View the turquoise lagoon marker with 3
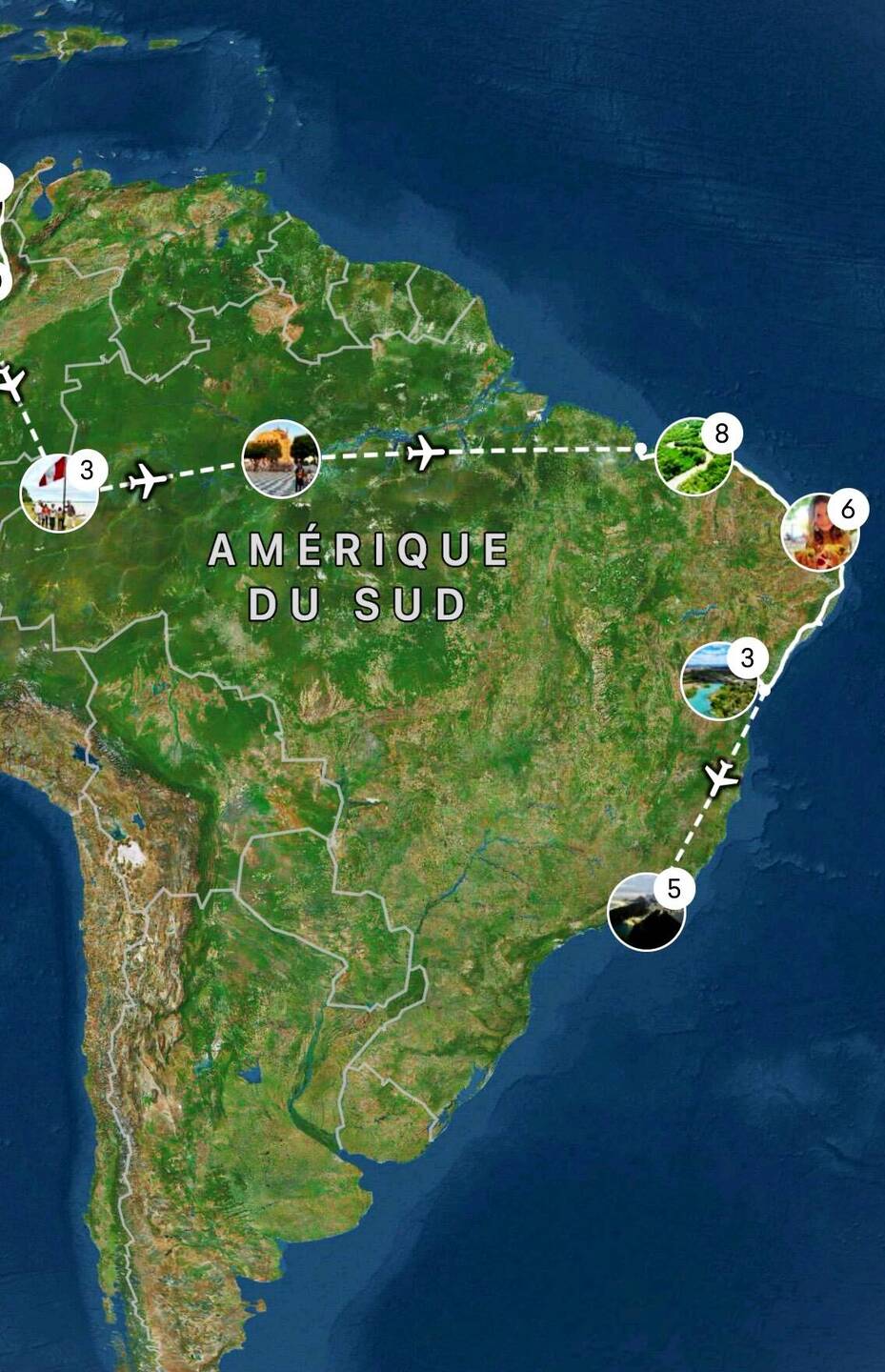The image size is (885, 1372). coord(719,681)
